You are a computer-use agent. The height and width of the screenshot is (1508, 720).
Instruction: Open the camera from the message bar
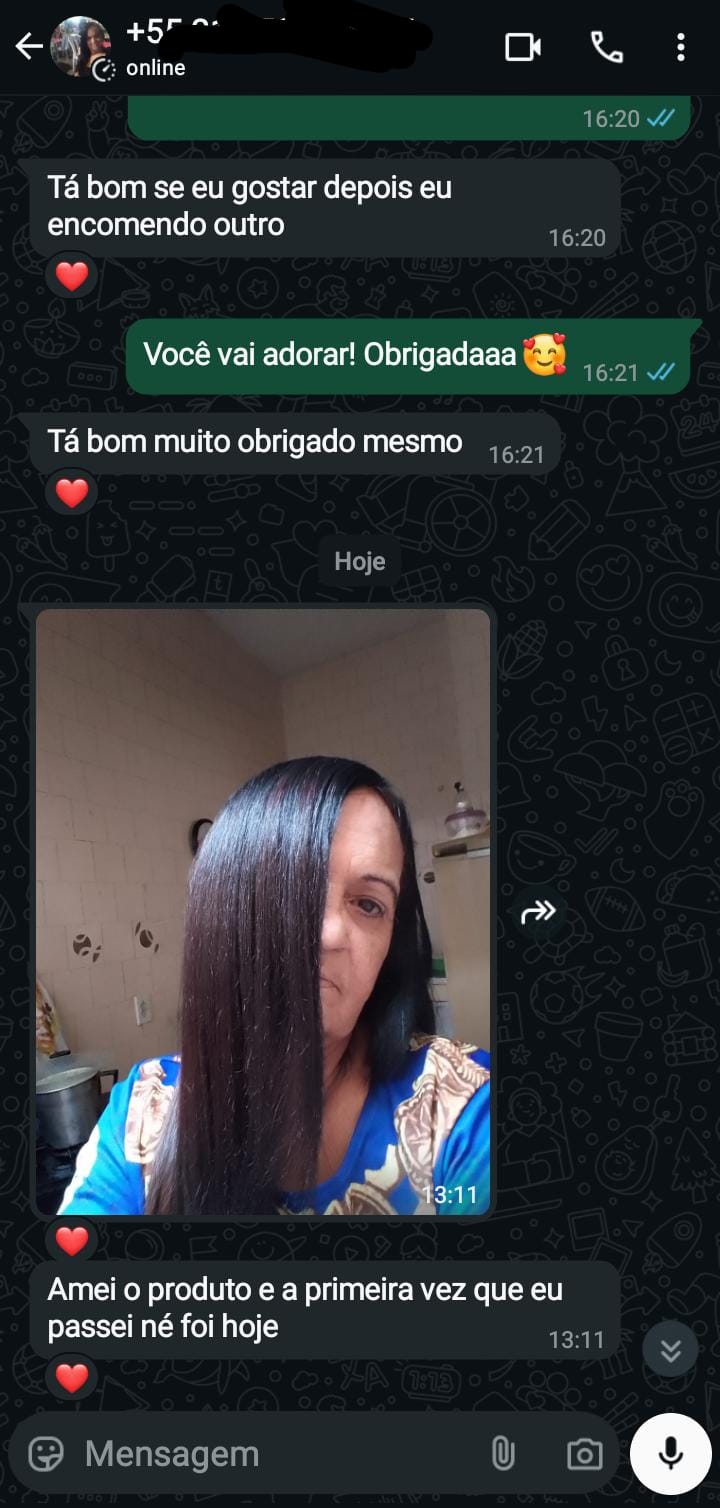(584, 1454)
